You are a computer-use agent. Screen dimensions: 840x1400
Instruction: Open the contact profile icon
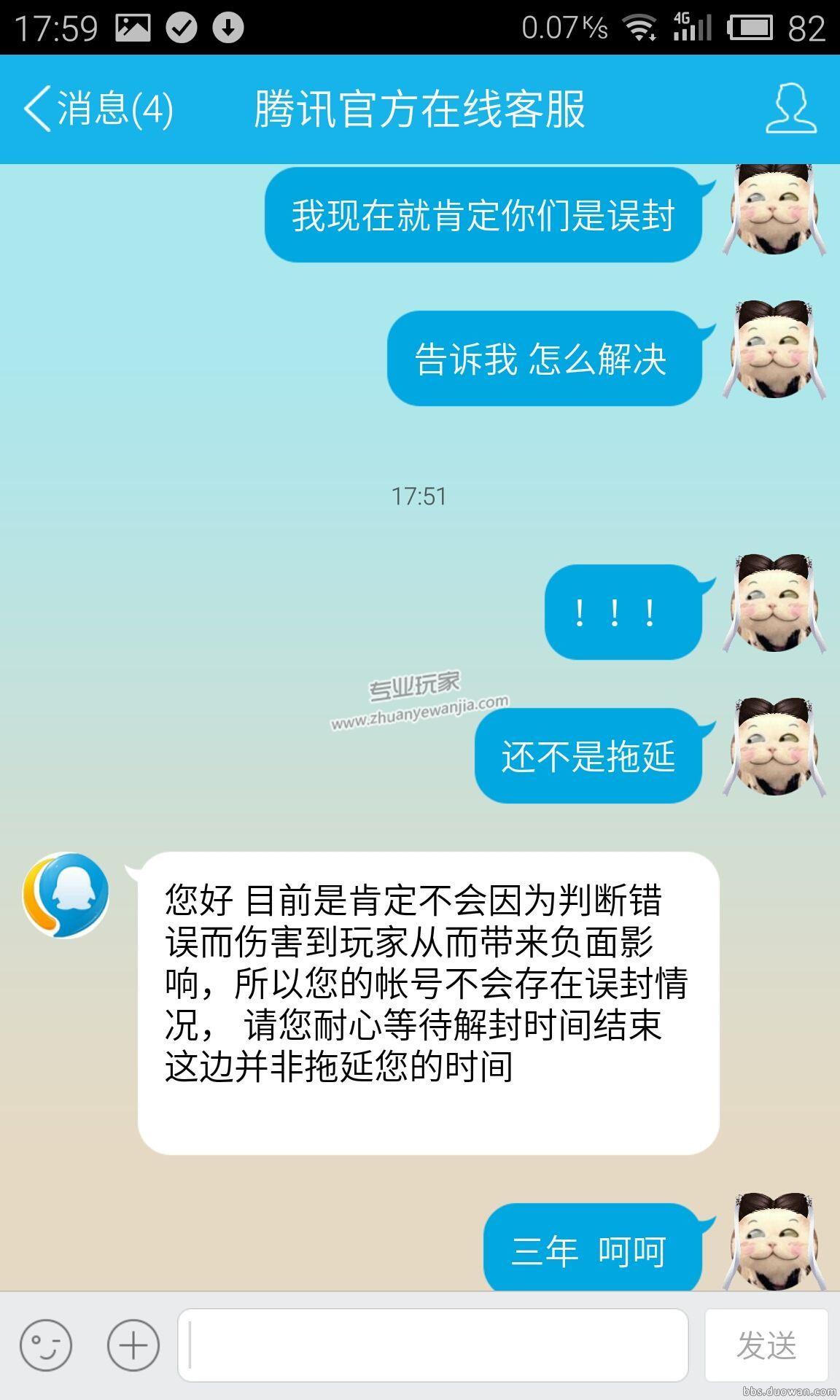tap(790, 109)
